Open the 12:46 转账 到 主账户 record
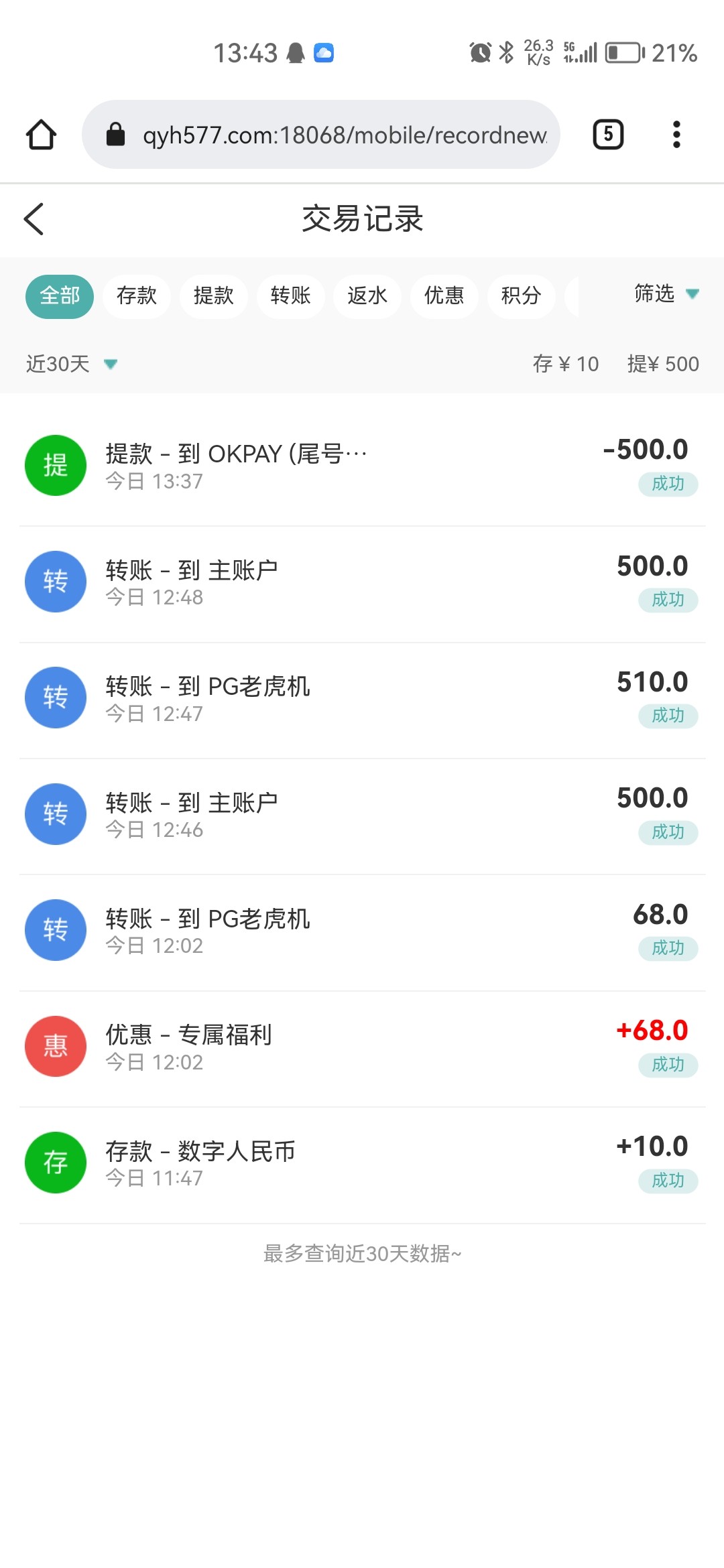 click(x=362, y=815)
